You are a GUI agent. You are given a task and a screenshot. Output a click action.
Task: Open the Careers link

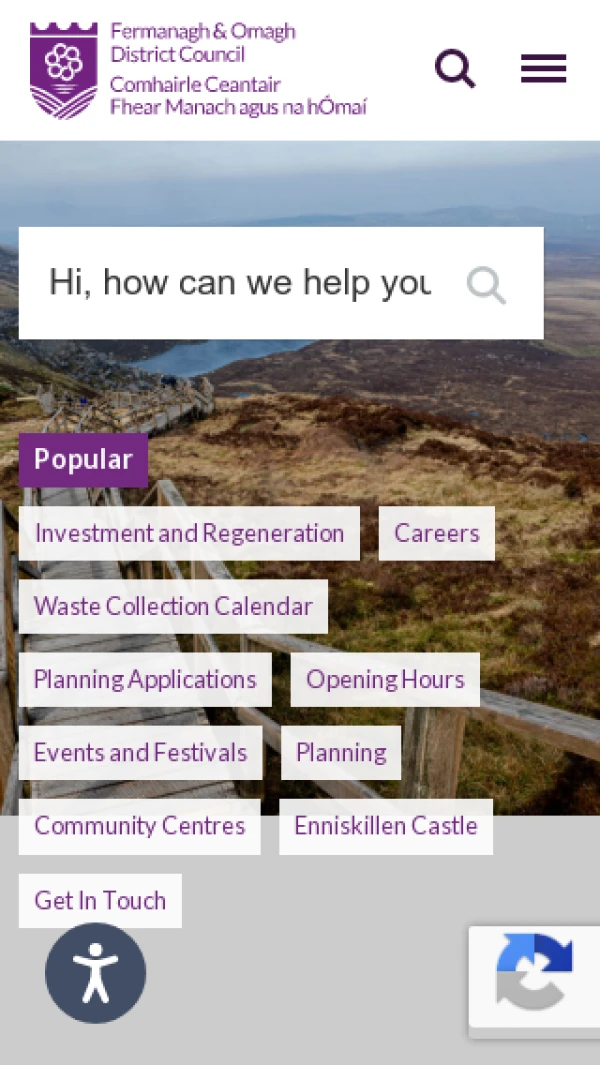click(x=437, y=533)
